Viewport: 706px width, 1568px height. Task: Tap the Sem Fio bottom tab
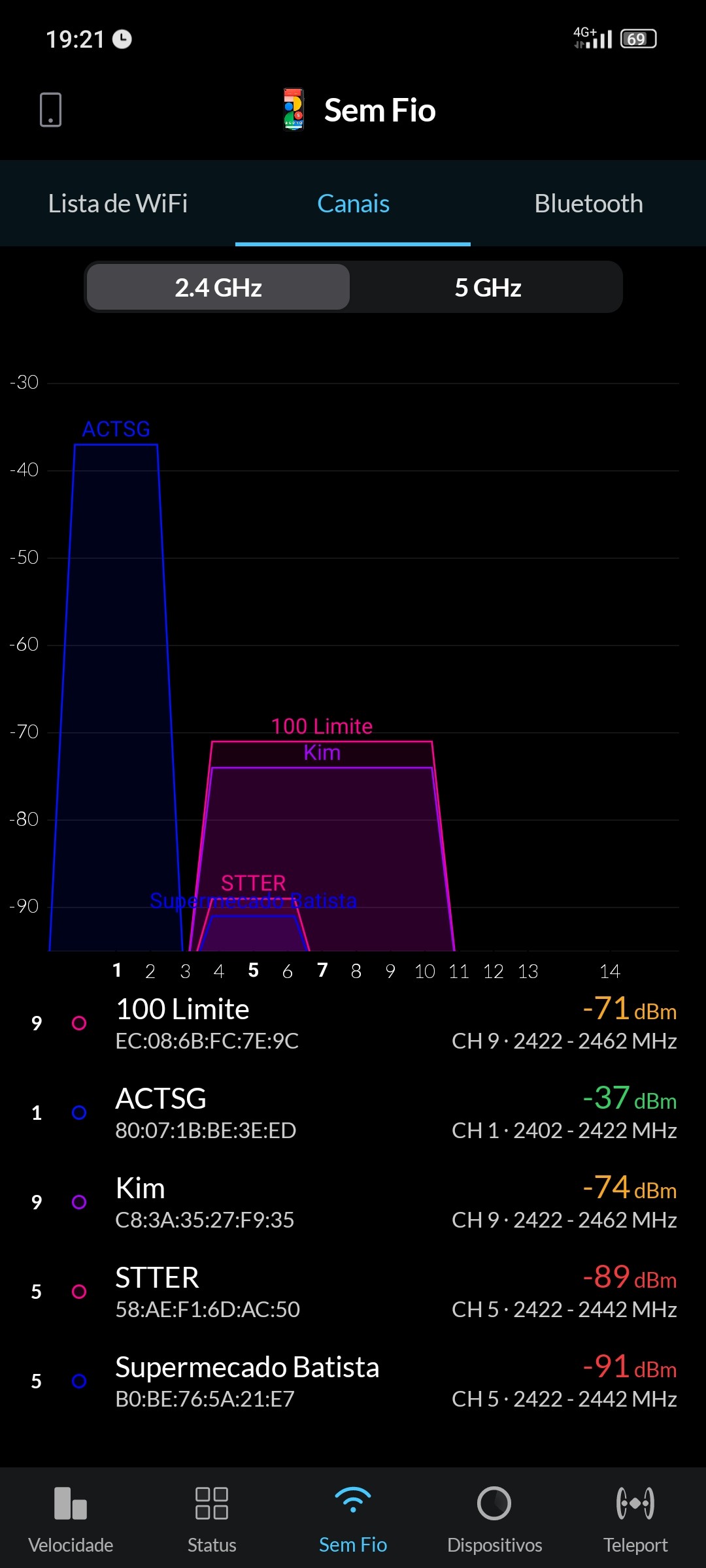click(x=353, y=1518)
